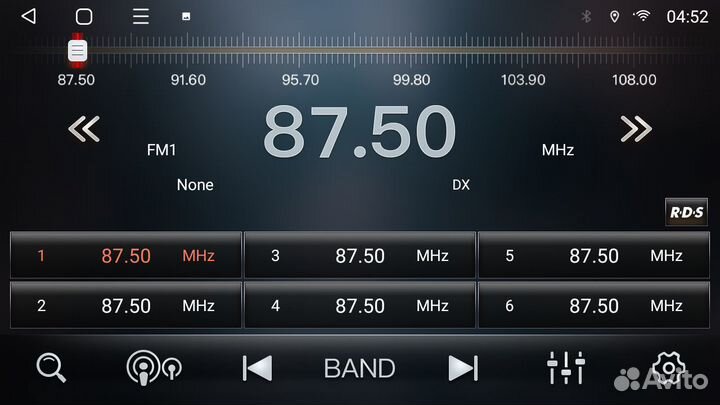Open radio settings gear
This screenshot has height=405, width=720.
(667, 367)
